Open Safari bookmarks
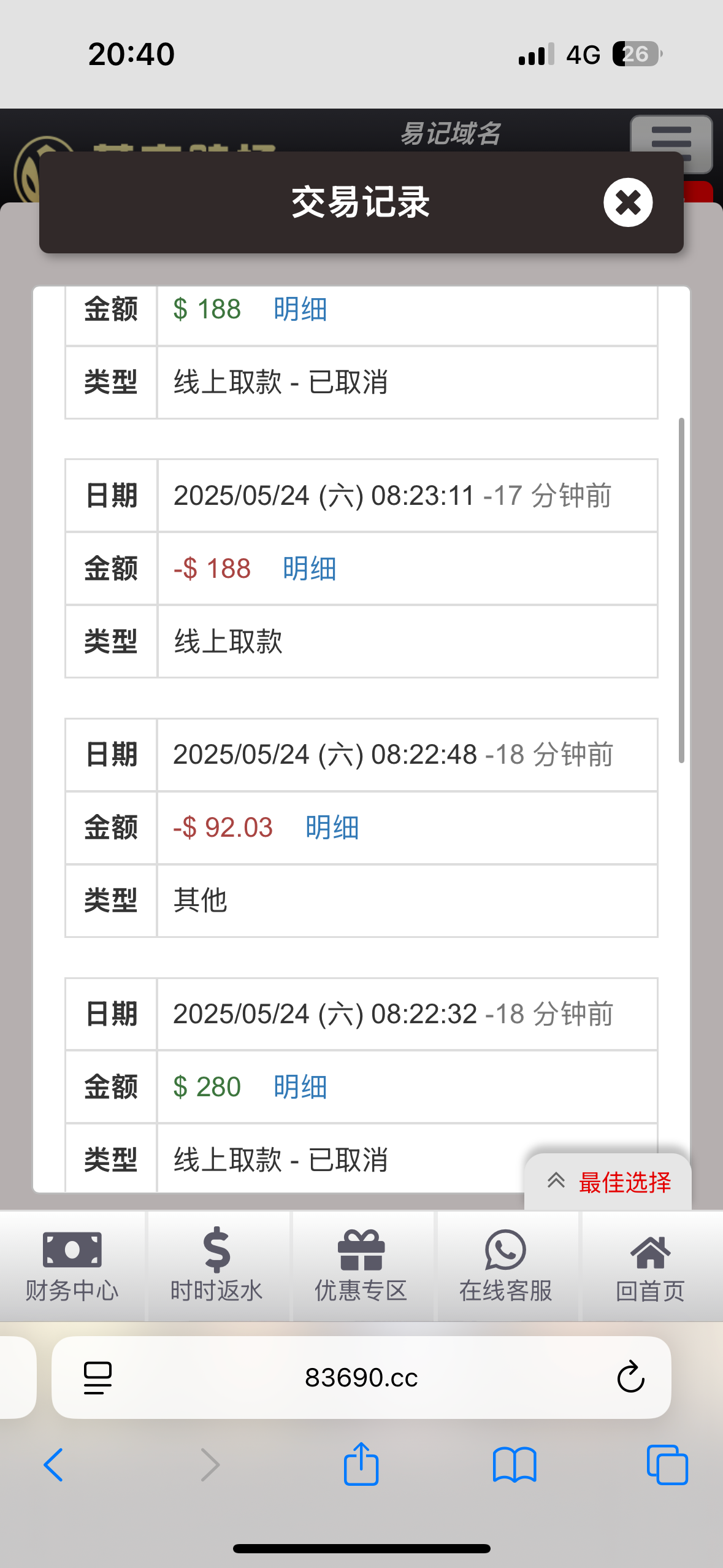 (x=515, y=1465)
